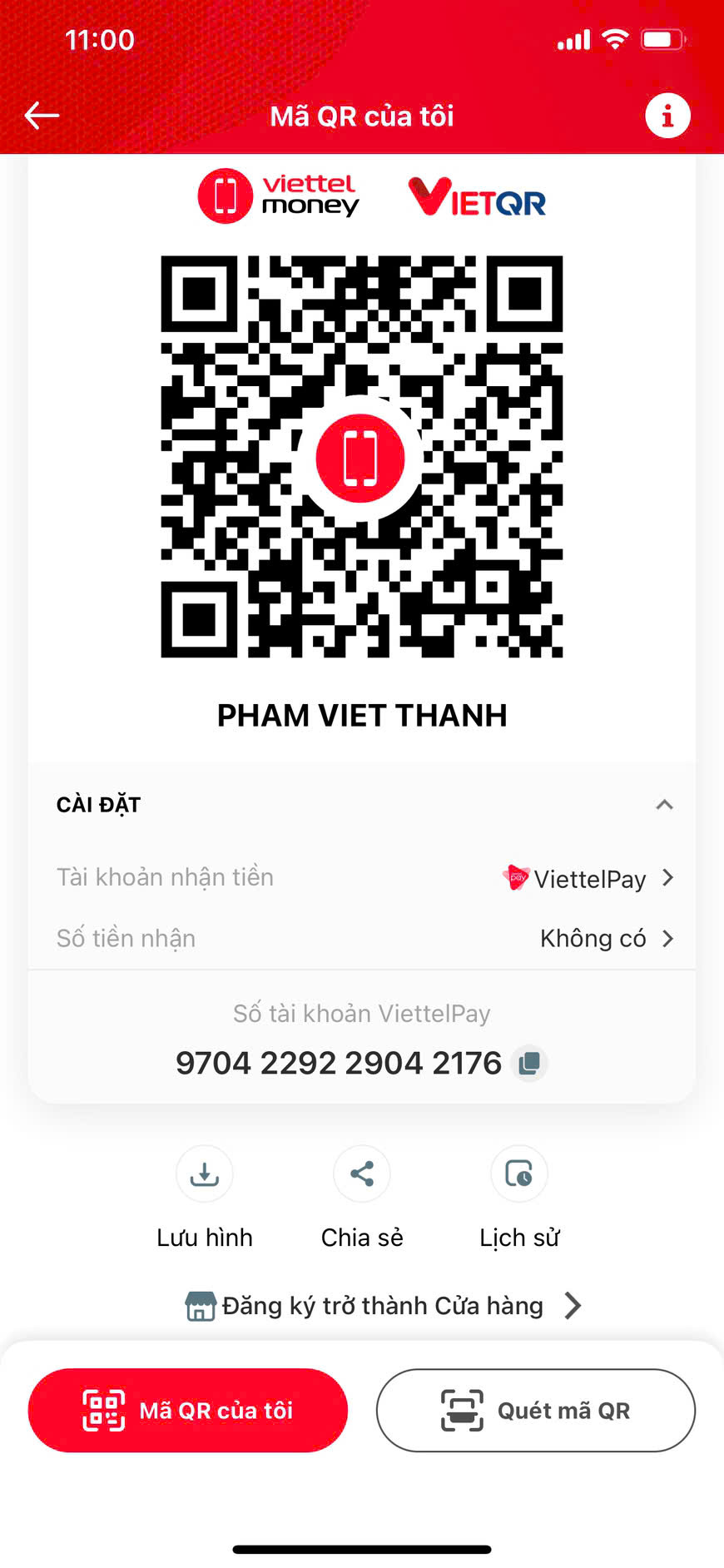
Task: Open the info icon in the header
Action: [667, 116]
